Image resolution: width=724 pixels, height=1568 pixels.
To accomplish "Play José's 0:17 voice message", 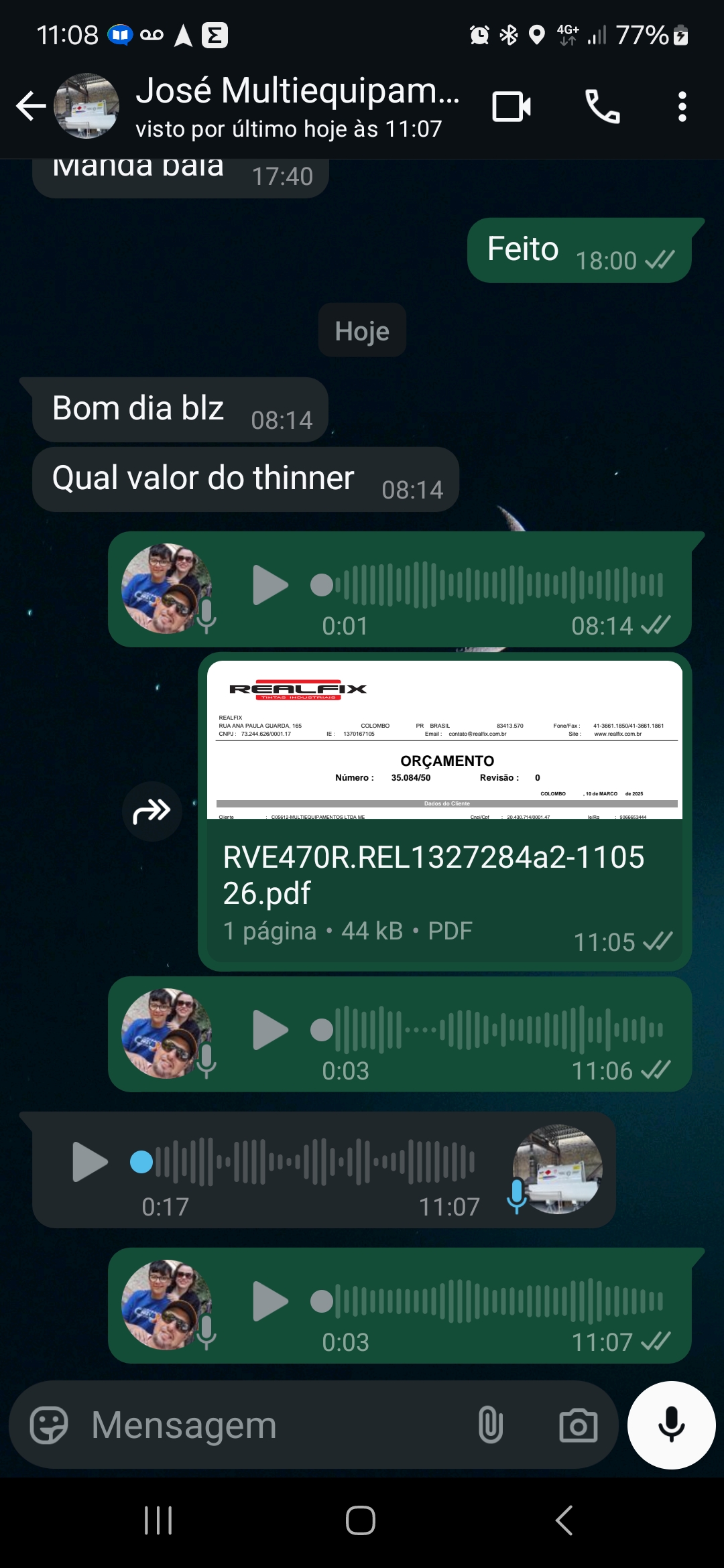I will tap(90, 1162).
